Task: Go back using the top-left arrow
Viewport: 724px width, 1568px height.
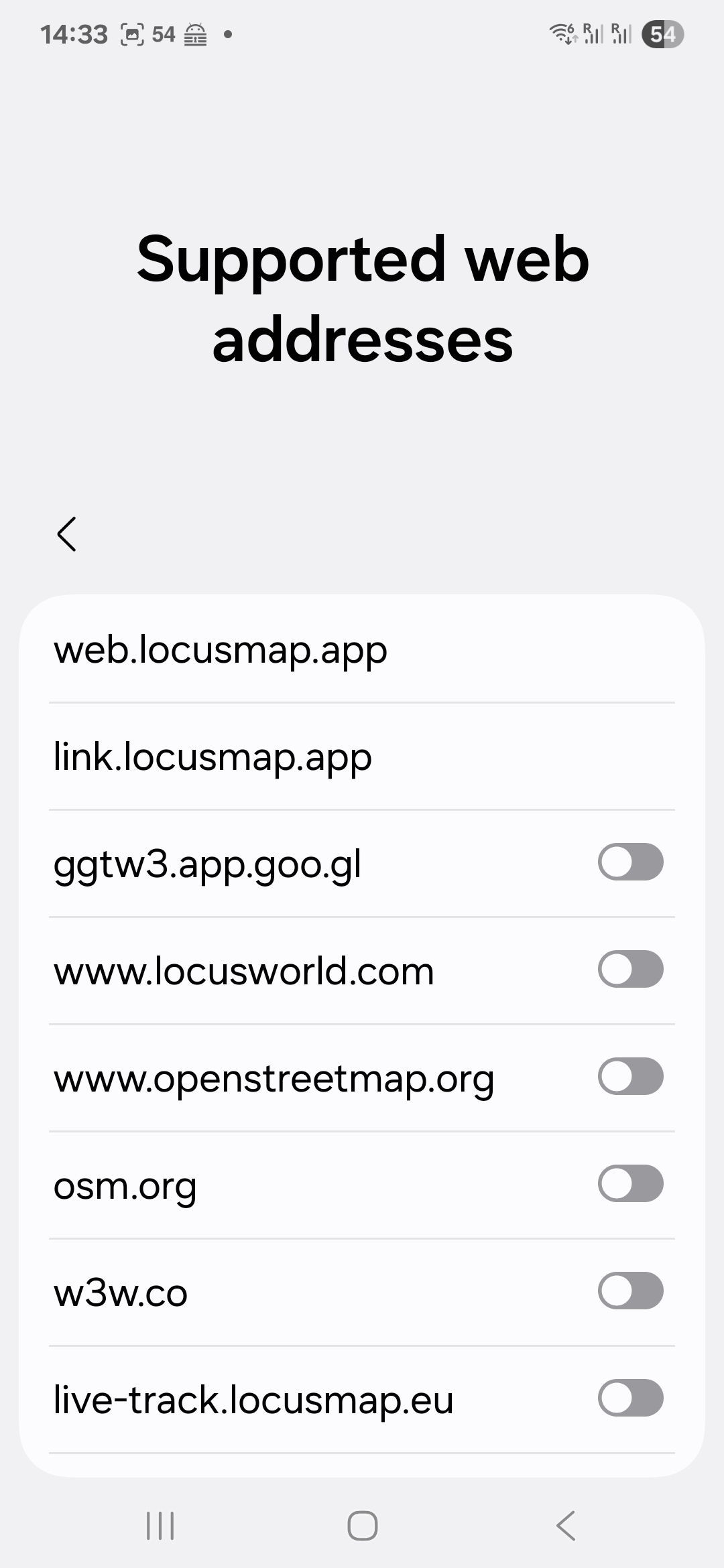Action: [x=67, y=534]
